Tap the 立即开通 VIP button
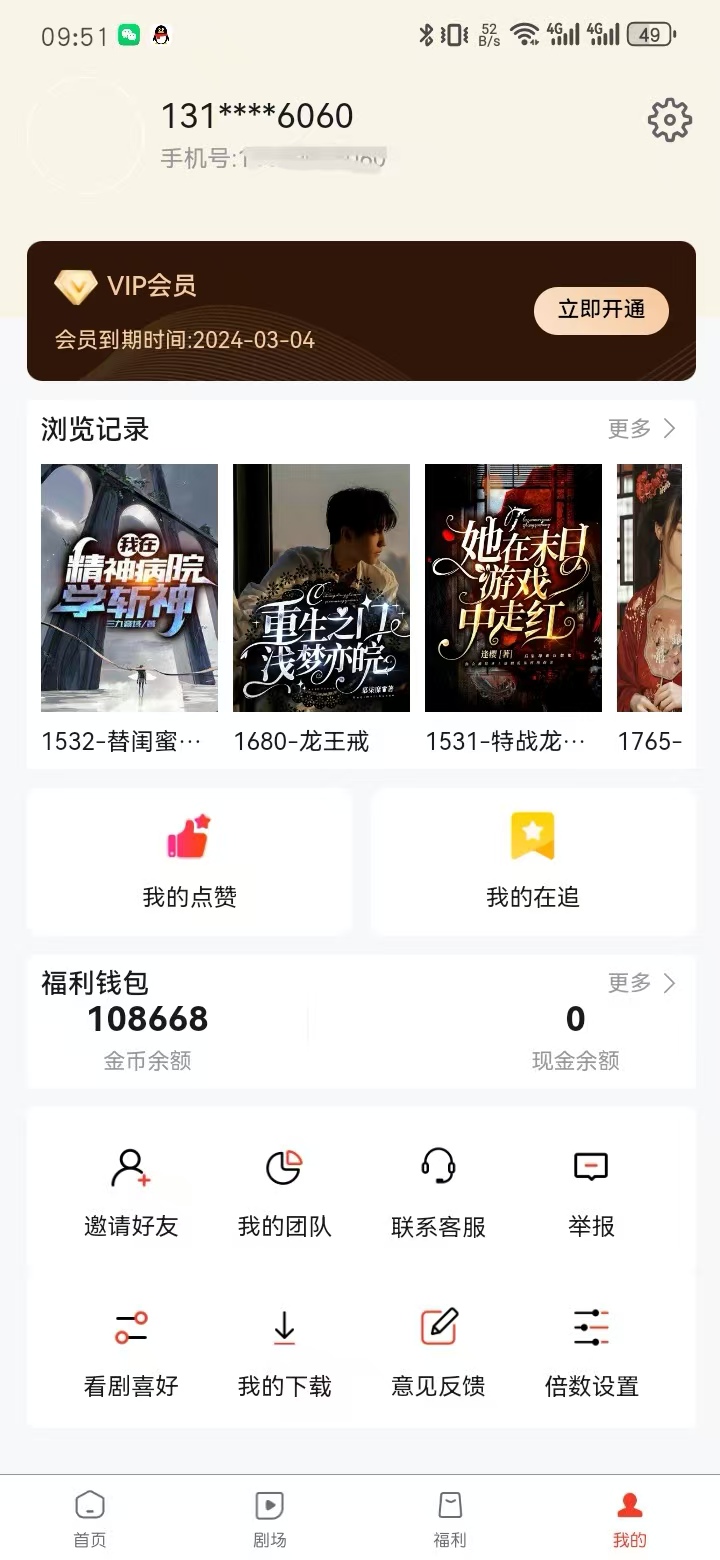The width and height of the screenshot is (720, 1560). coord(601,311)
